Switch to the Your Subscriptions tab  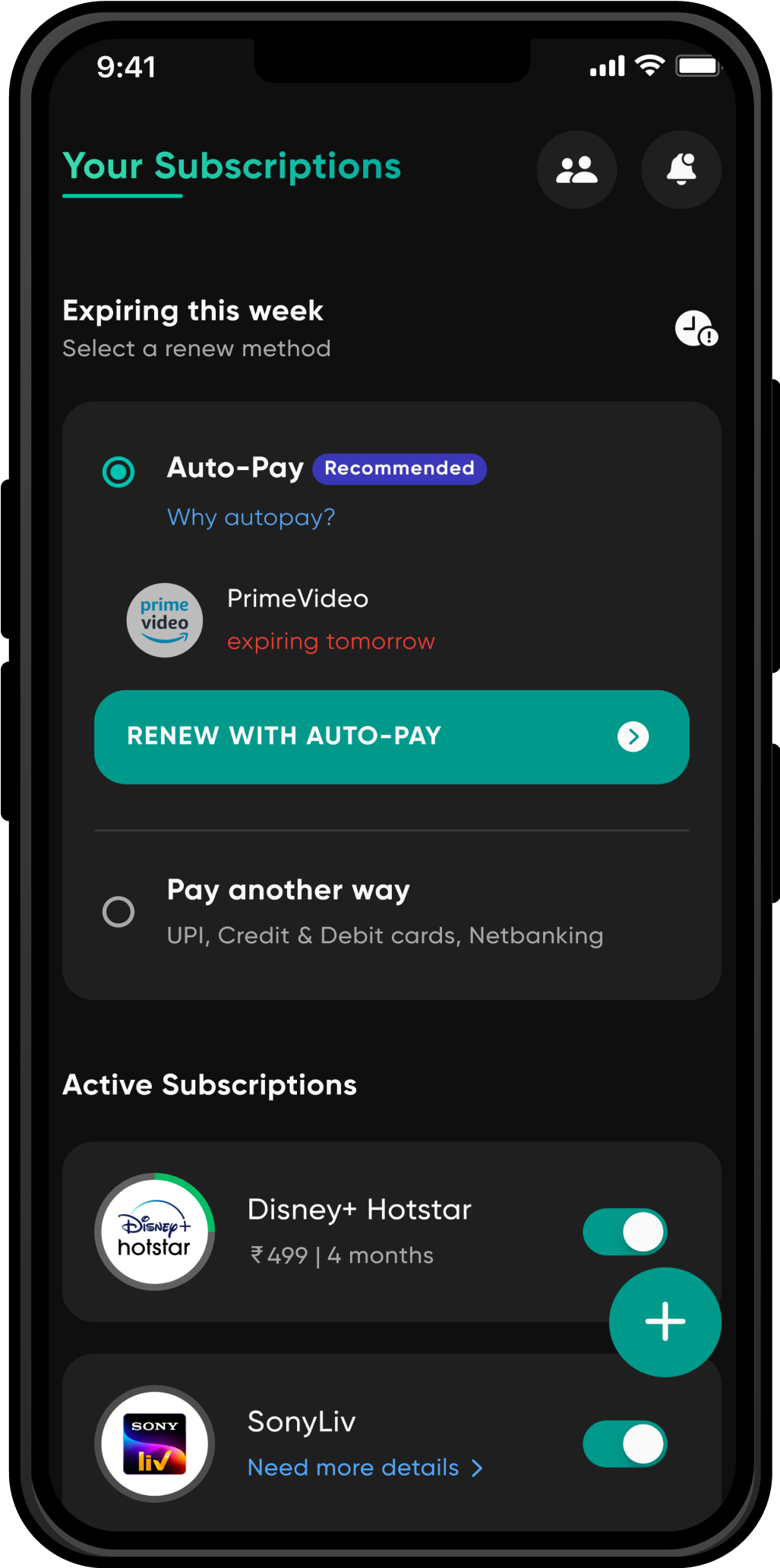coord(231,166)
